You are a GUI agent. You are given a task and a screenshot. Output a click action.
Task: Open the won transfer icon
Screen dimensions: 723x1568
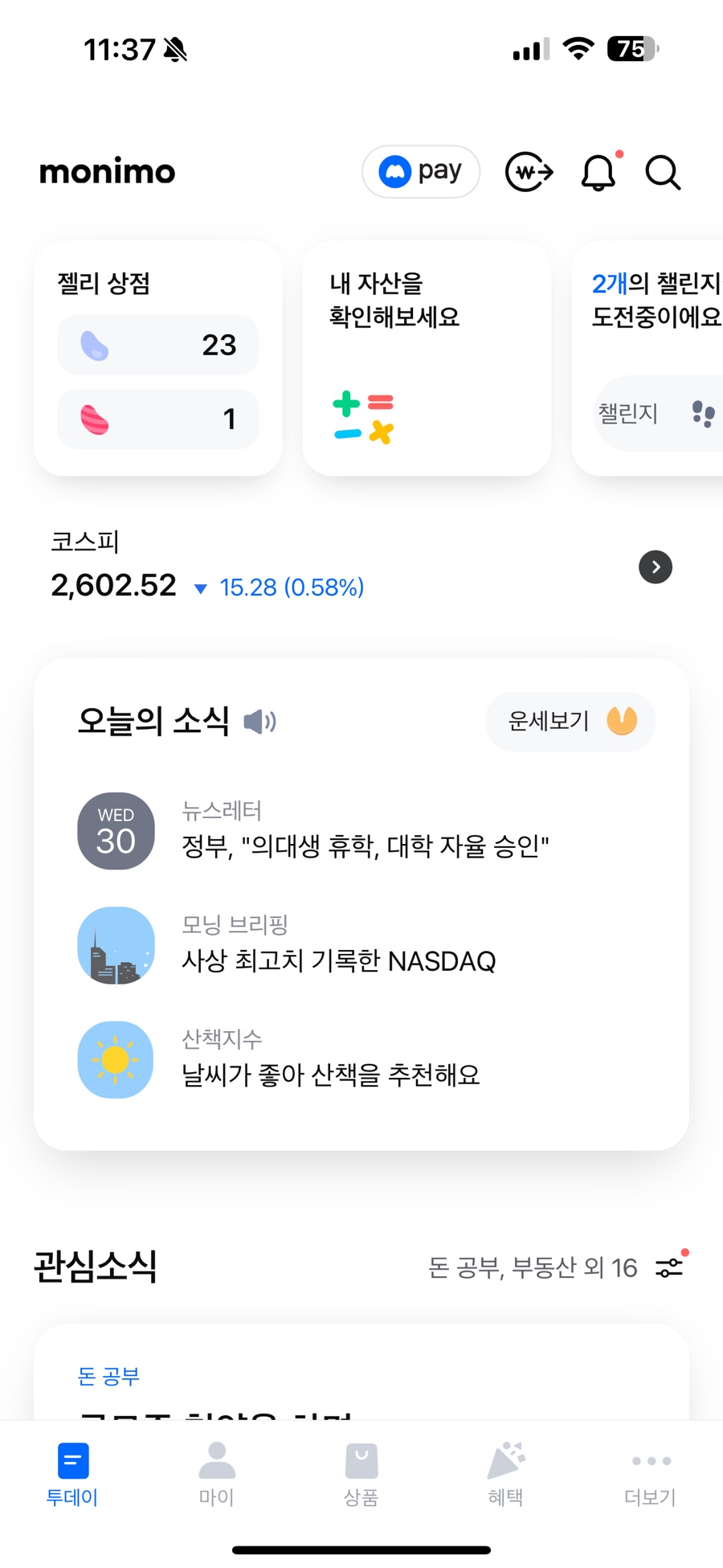(x=529, y=172)
